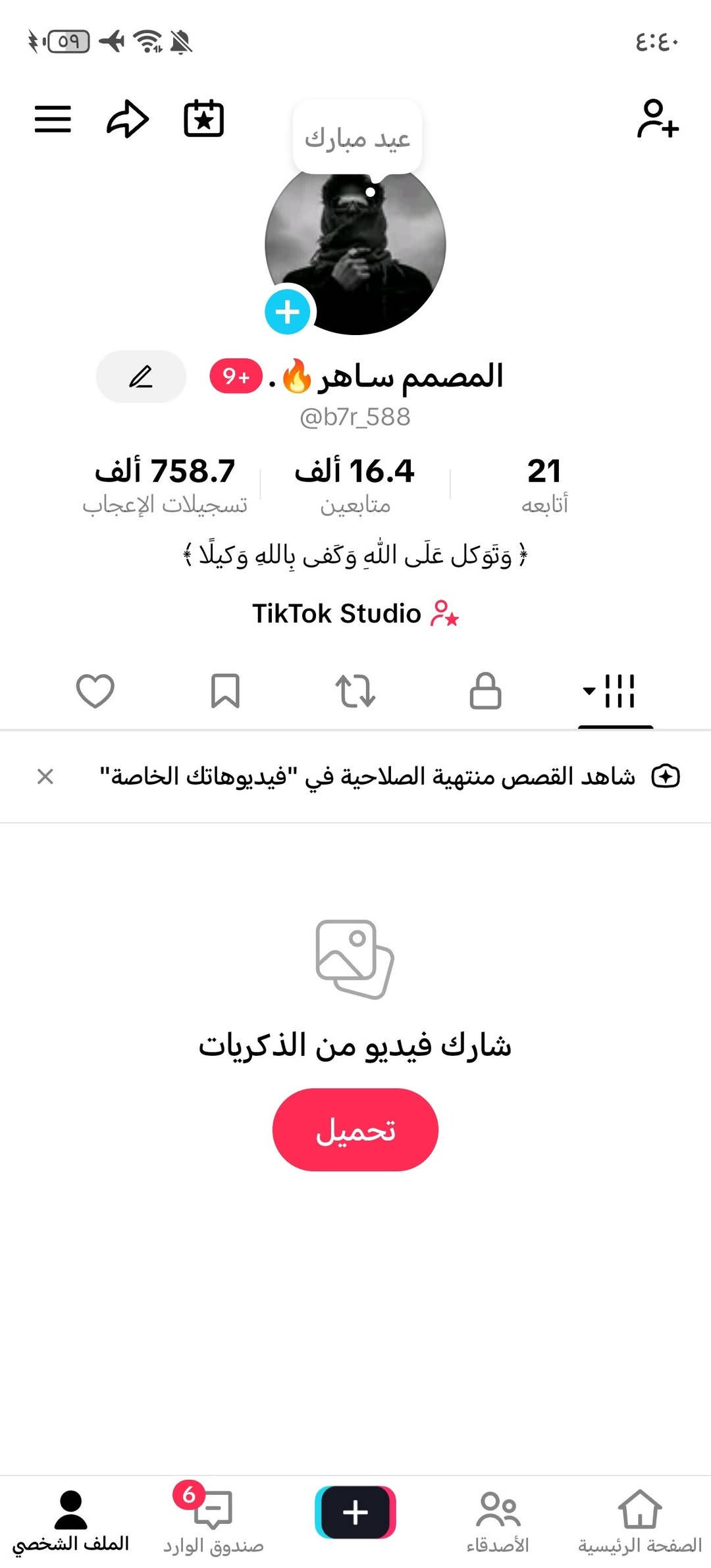Edit profile with the pencil button
This screenshot has width=711, height=1568.
[141, 377]
